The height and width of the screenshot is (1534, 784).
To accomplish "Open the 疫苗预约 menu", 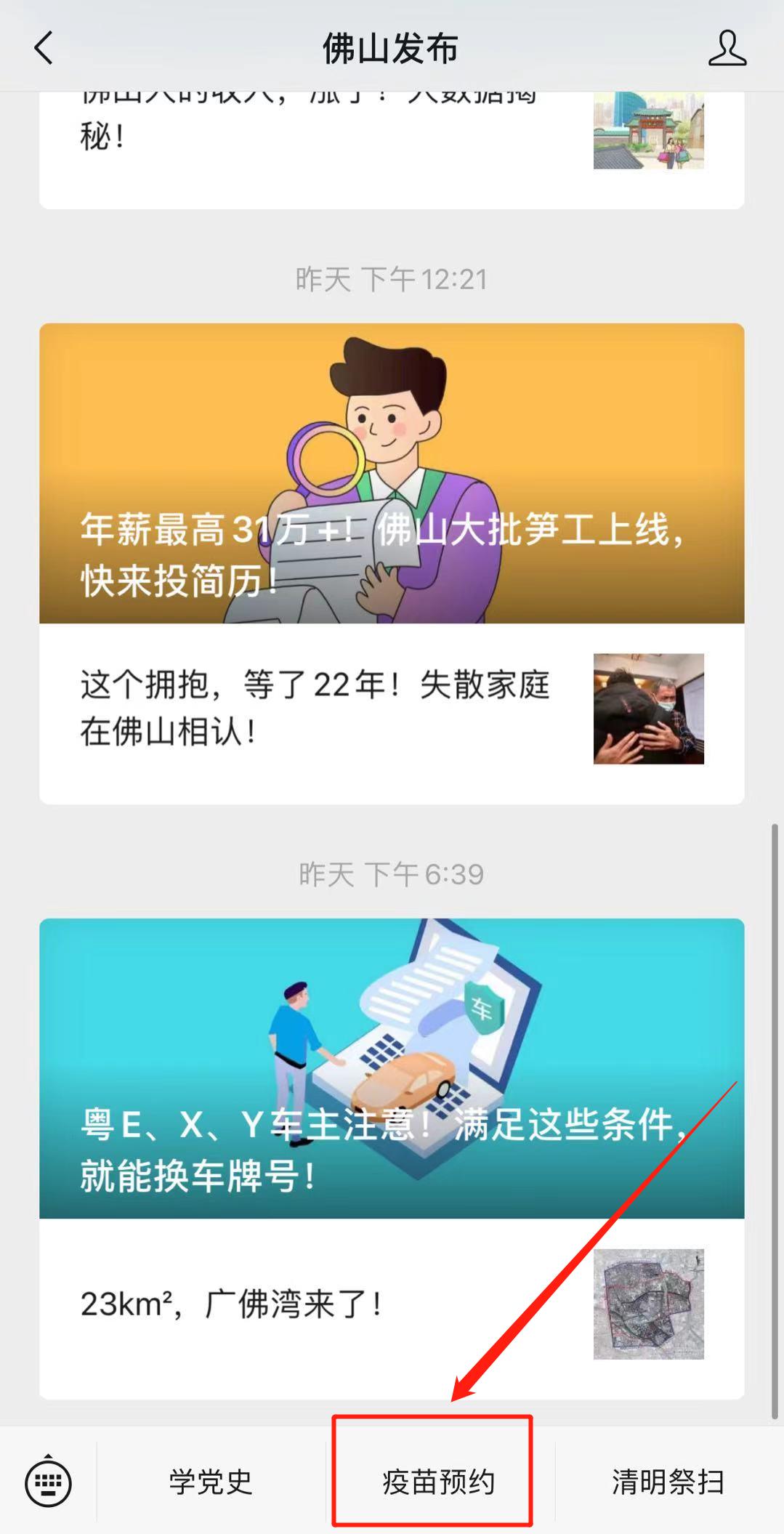I will 438,1481.
